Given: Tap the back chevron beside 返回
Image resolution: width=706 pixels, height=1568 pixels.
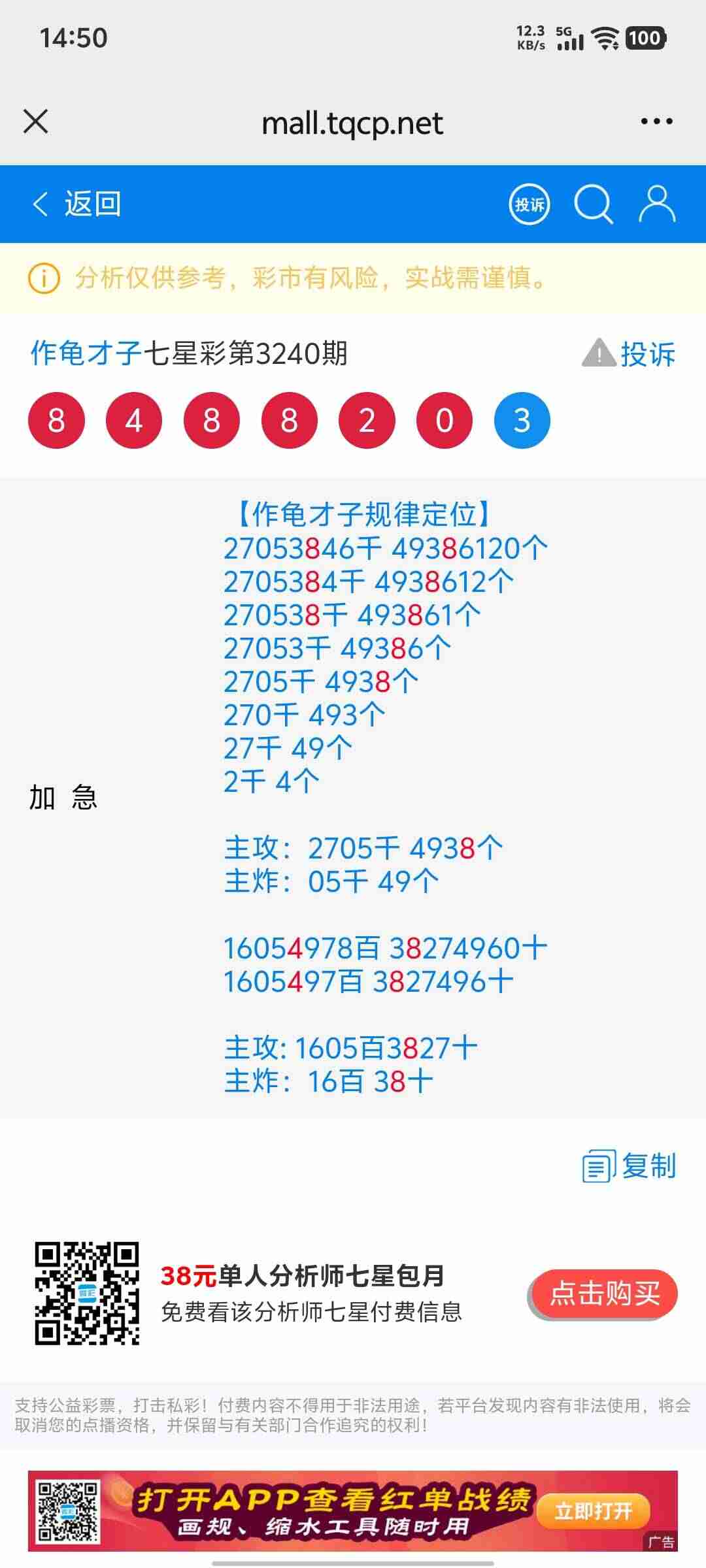Looking at the screenshot, I should tap(39, 202).
